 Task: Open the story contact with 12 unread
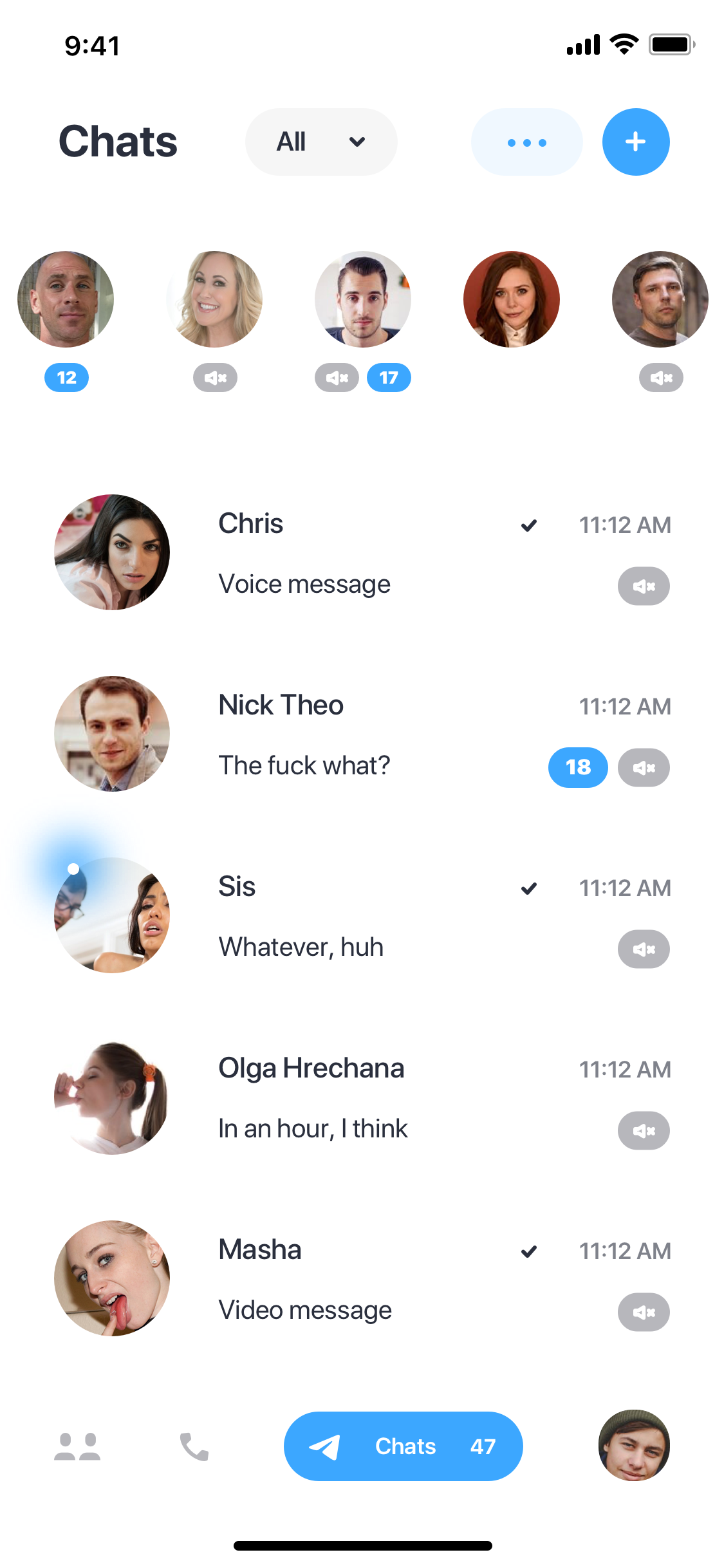tap(66, 299)
